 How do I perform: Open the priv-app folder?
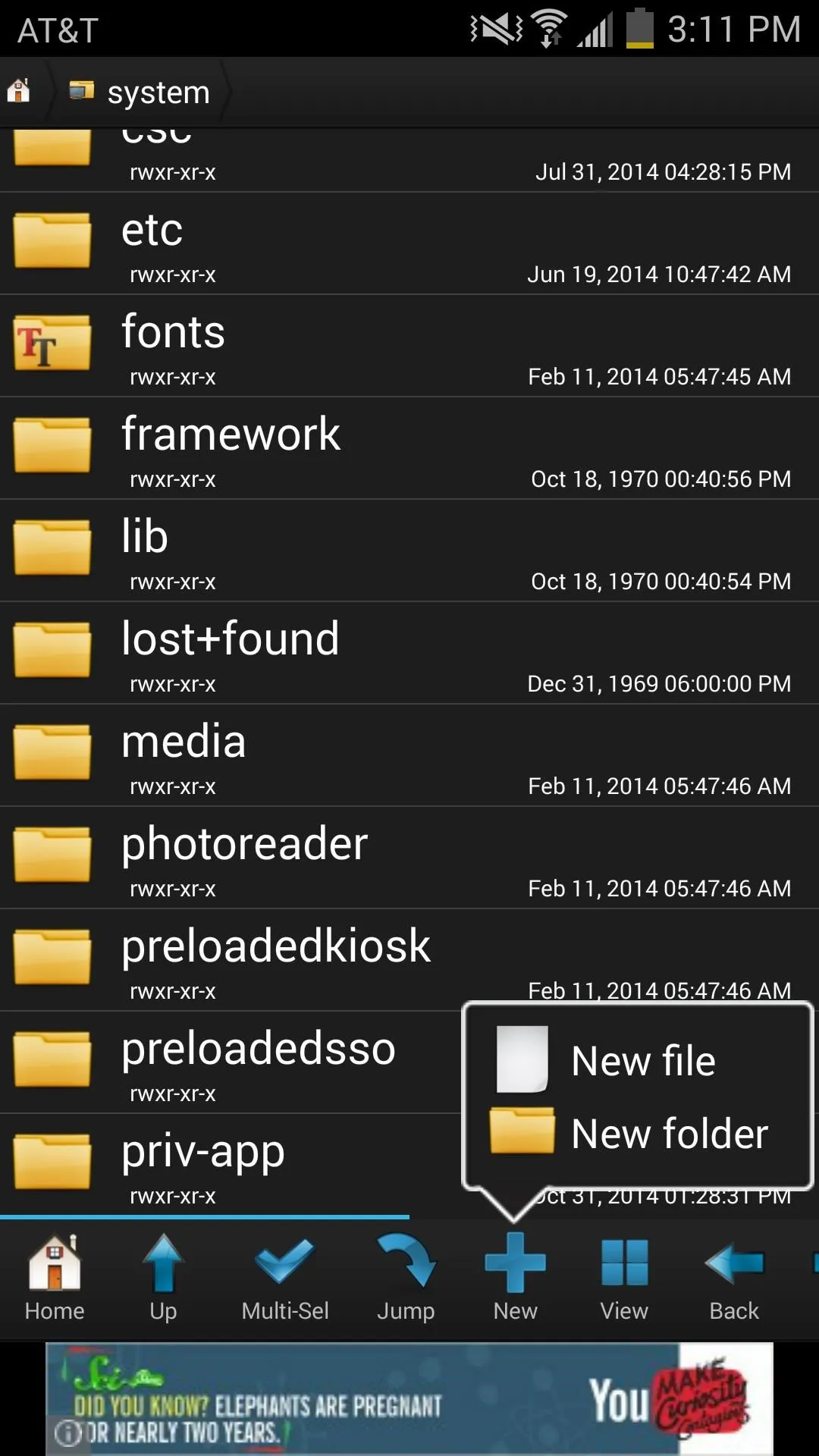[x=231, y=1165]
